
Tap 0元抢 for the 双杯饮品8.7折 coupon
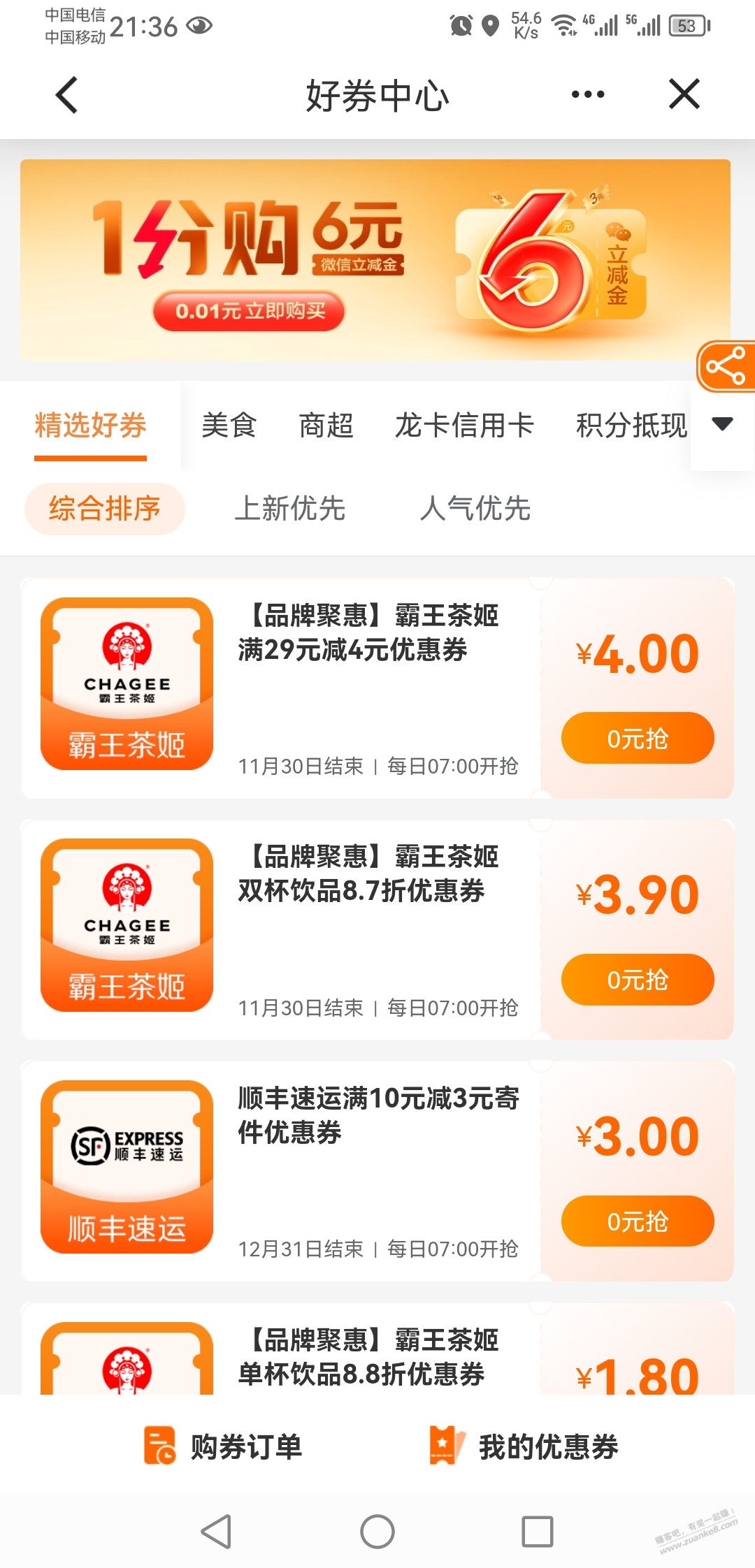(637, 980)
